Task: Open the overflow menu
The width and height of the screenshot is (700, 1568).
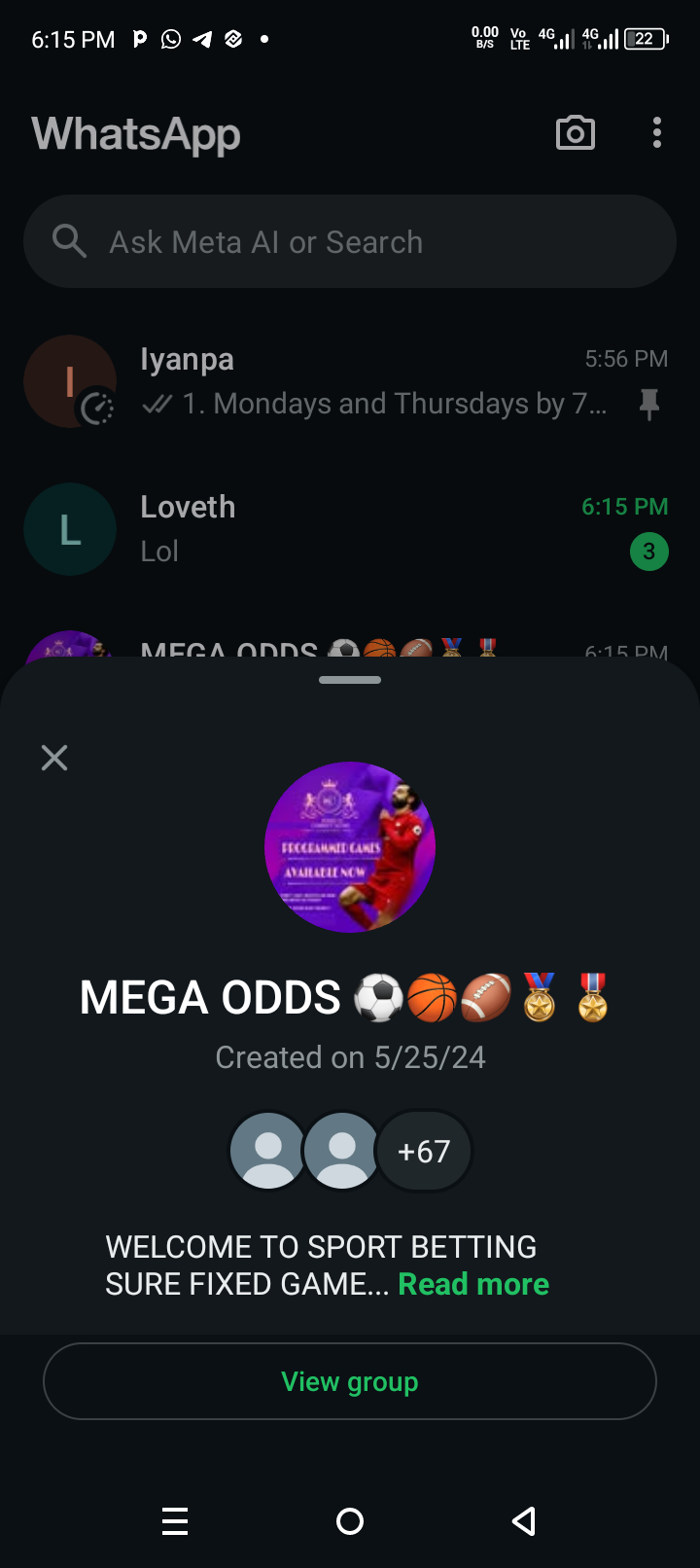Action: point(657,133)
